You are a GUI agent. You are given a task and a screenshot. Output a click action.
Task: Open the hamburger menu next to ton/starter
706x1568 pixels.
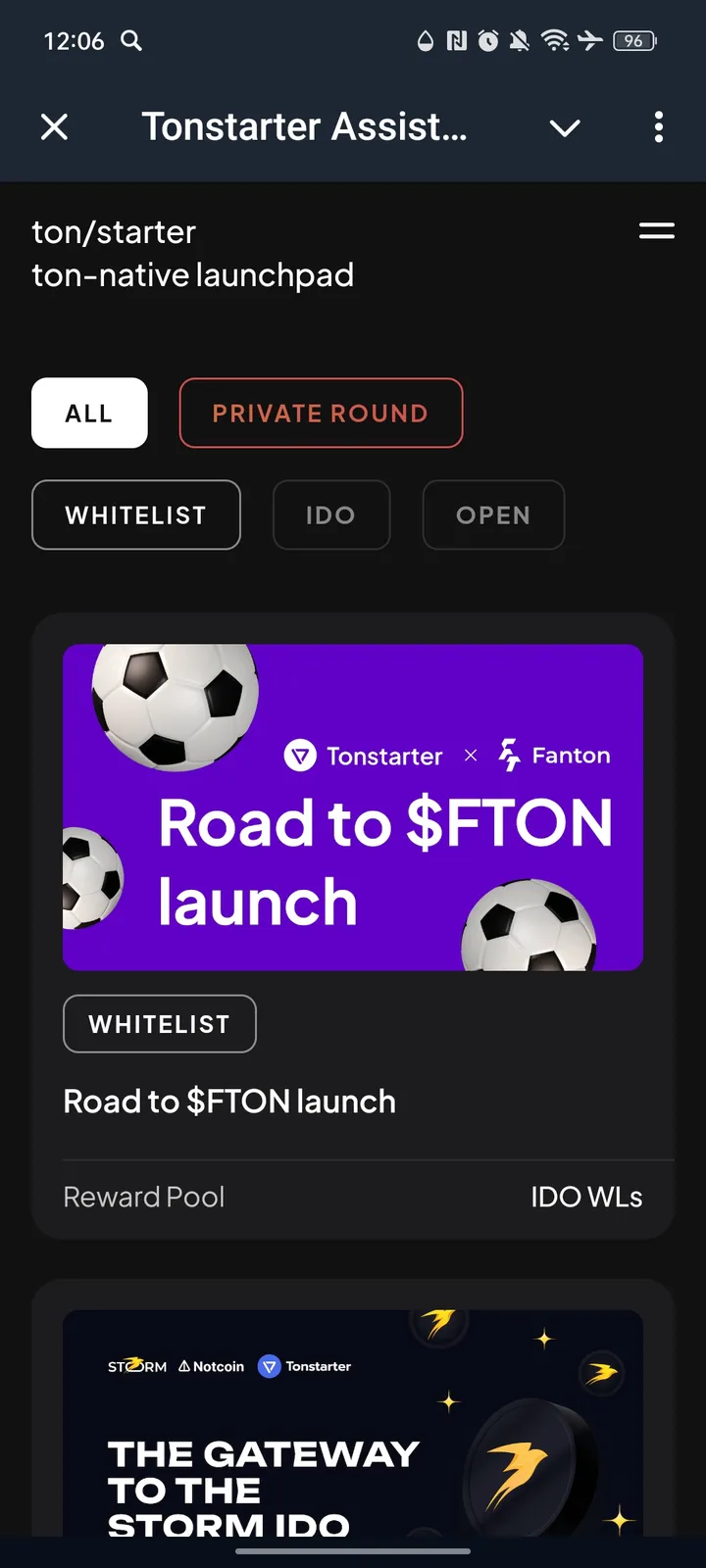click(x=656, y=231)
